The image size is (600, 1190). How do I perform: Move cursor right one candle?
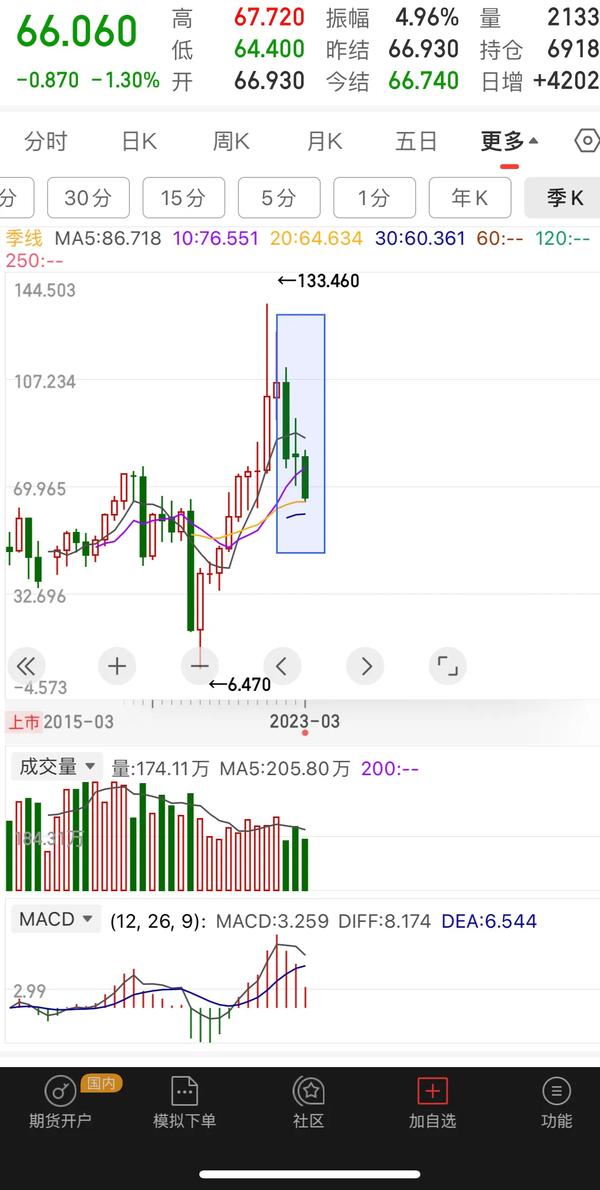365,666
